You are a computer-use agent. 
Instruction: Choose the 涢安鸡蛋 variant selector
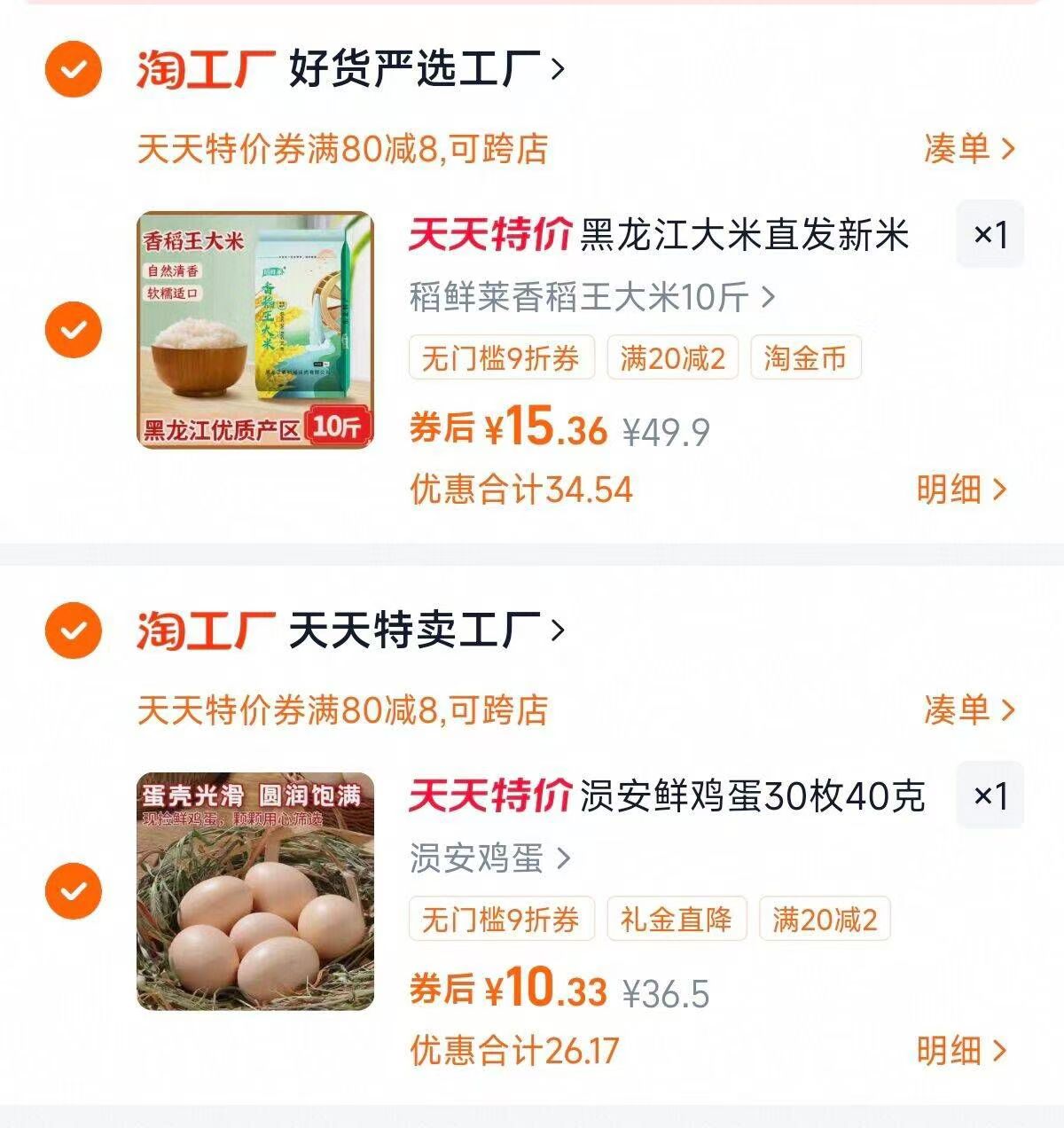point(489,858)
